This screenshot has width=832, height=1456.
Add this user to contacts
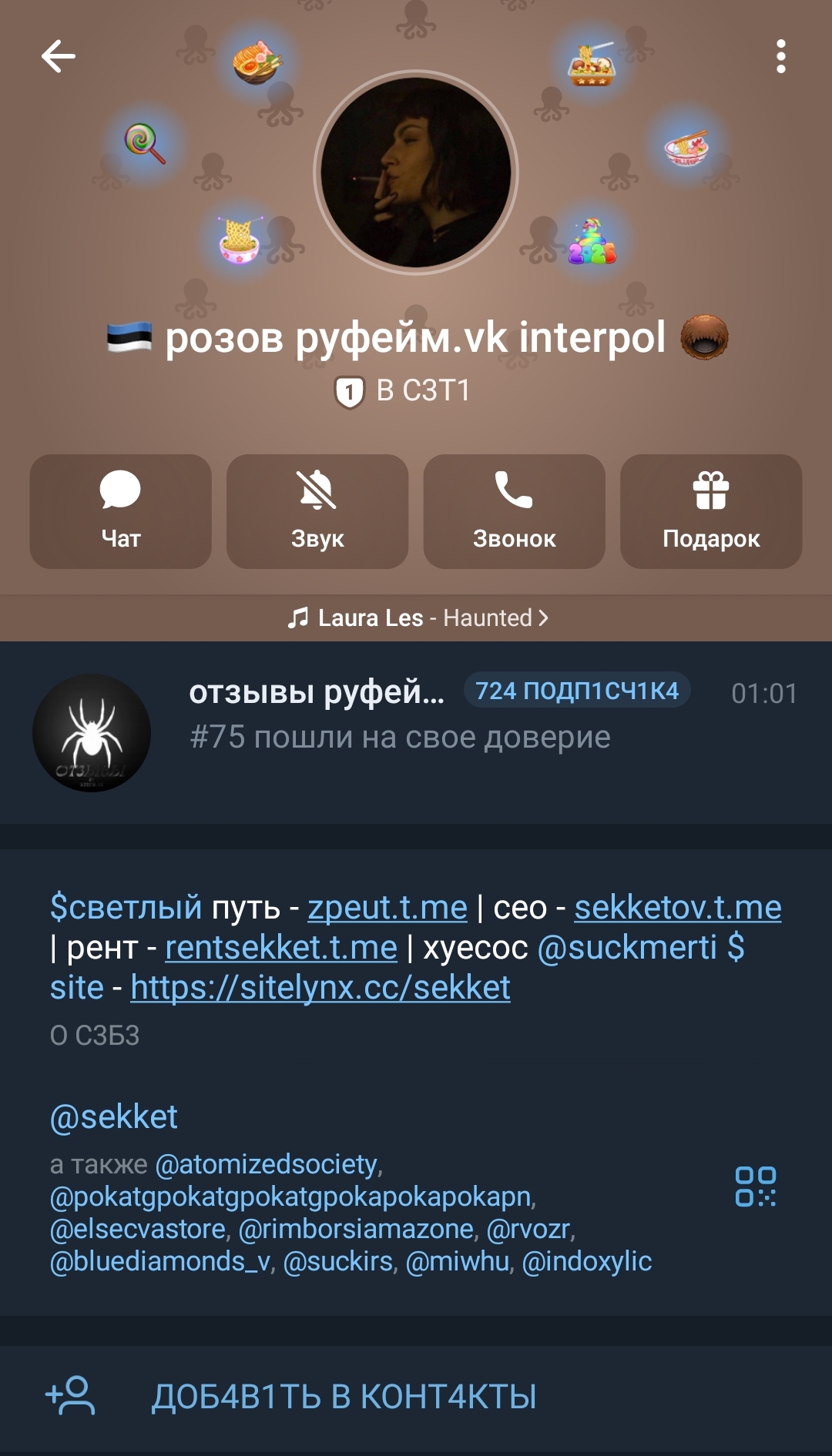[x=344, y=1397]
